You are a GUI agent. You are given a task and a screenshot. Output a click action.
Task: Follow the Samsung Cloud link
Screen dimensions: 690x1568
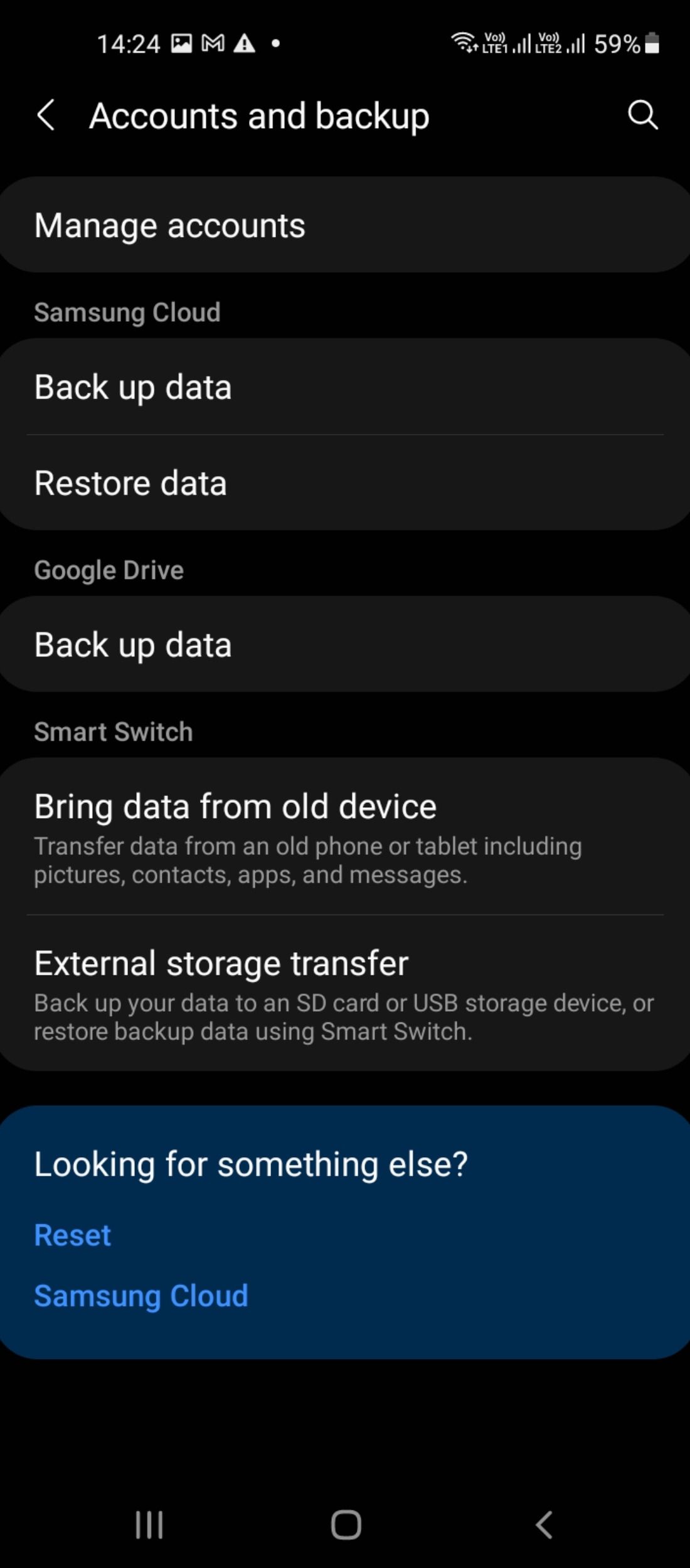[x=141, y=1296]
